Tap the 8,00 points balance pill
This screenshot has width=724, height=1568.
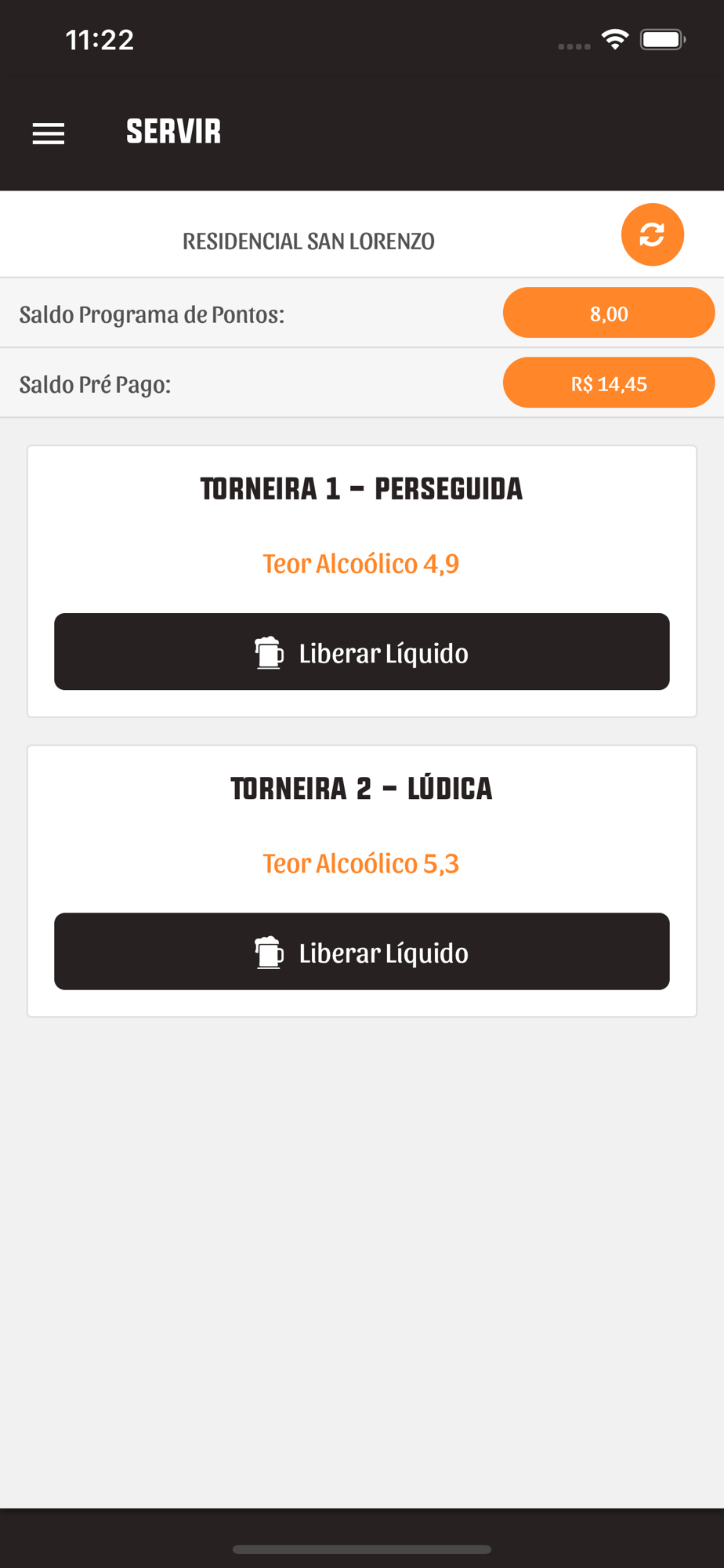pos(609,313)
